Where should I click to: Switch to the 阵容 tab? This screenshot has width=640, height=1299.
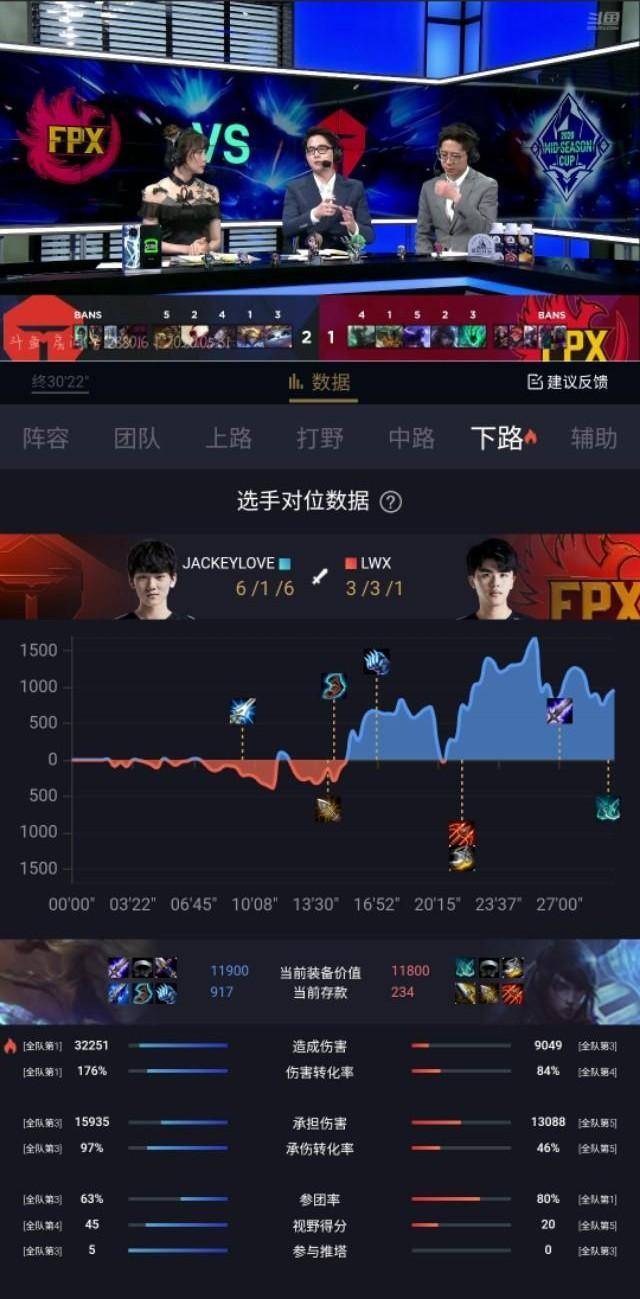[45, 438]
